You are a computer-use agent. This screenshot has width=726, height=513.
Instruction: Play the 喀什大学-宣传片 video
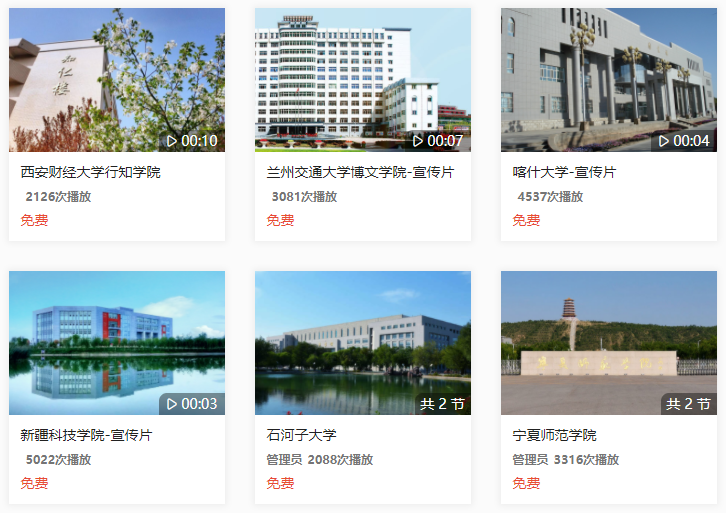point(608,81)
